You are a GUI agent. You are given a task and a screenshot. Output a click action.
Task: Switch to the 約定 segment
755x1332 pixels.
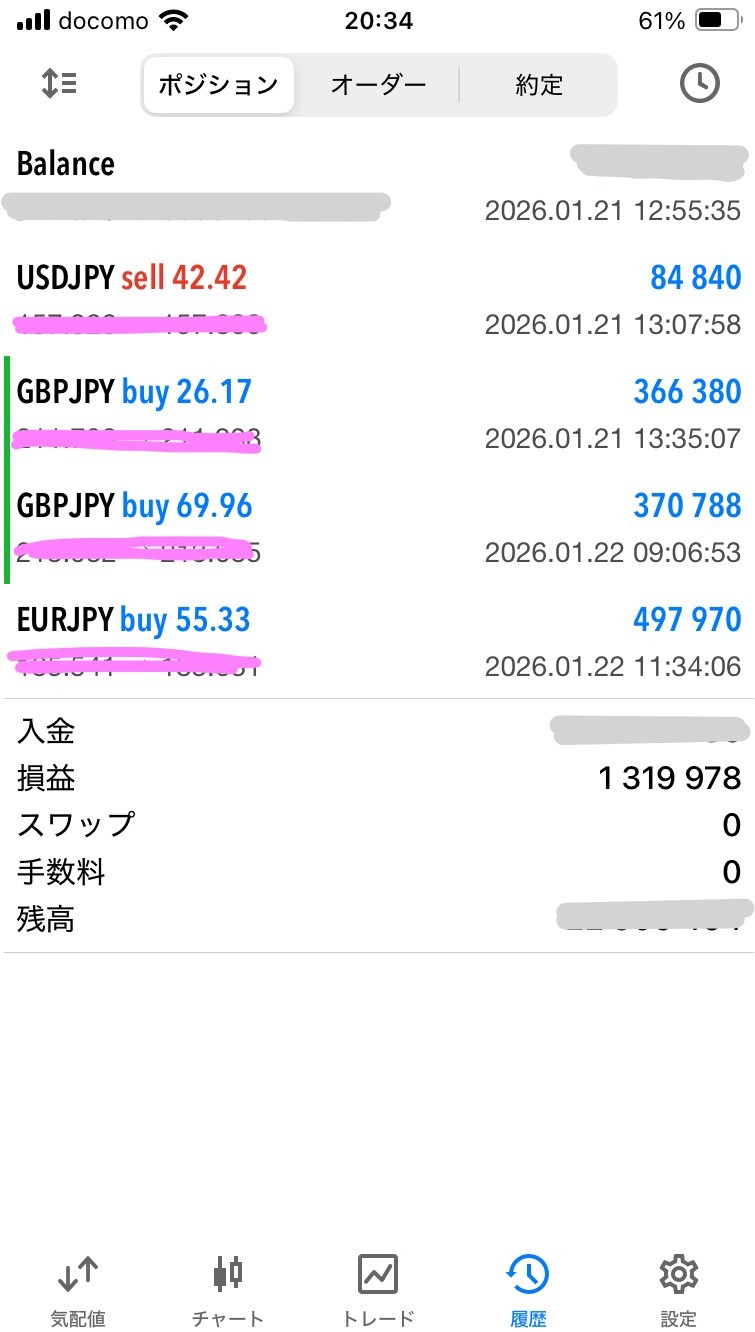pos(539,85)
